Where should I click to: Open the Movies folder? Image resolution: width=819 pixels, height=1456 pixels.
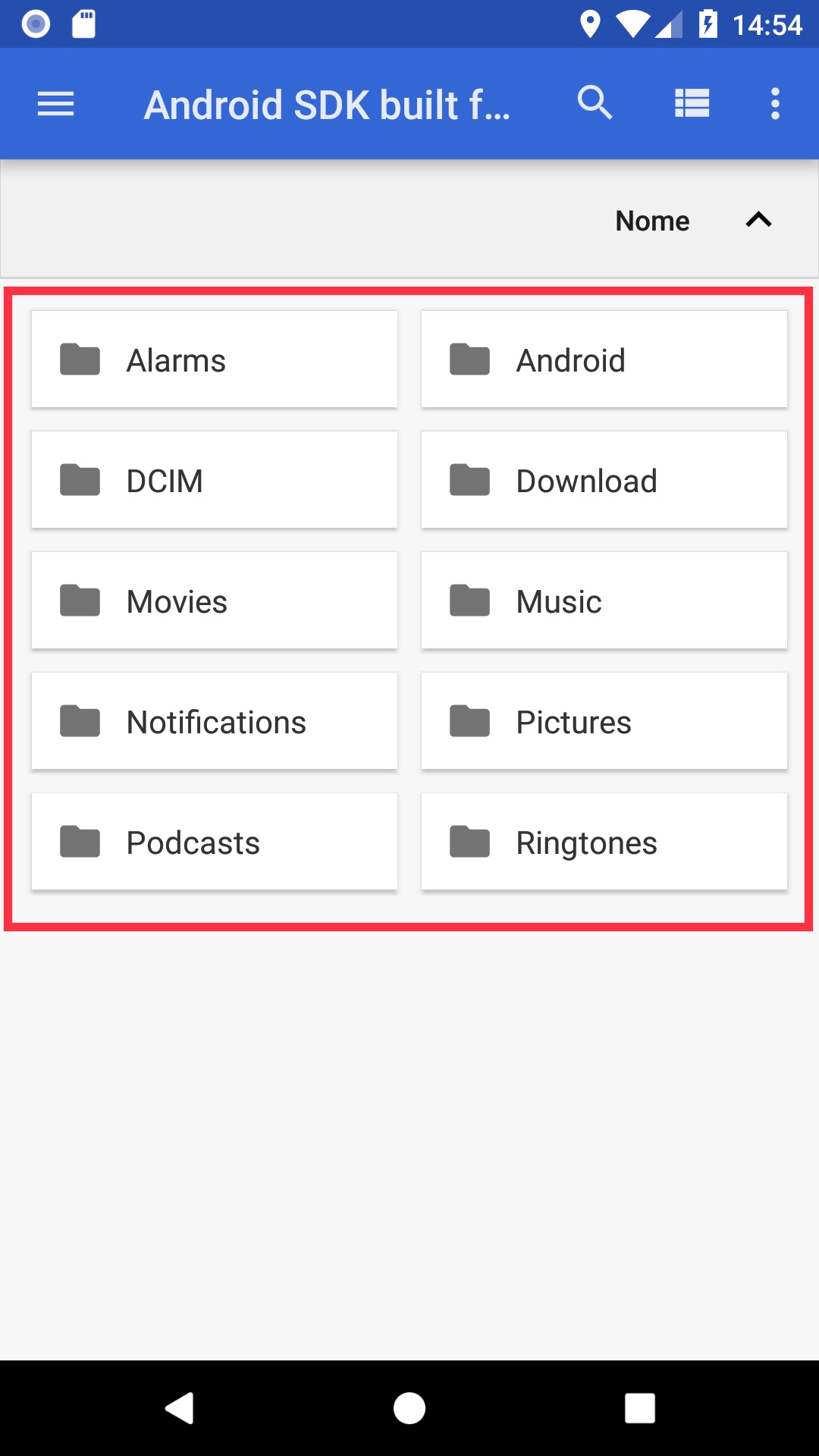coord(215,601)
